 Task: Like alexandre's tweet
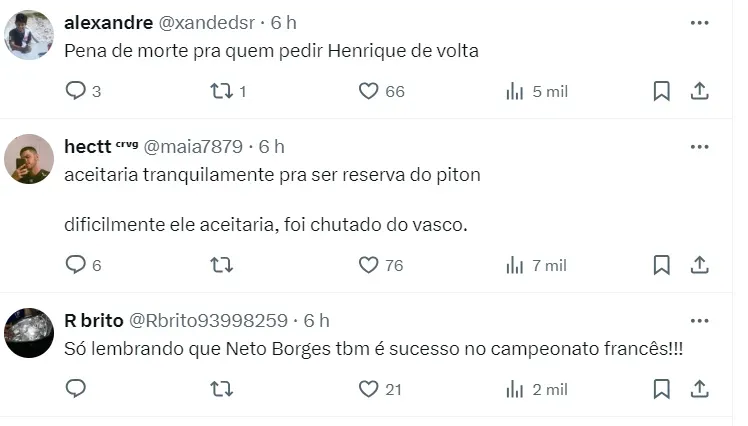click(x=368, y=91)
